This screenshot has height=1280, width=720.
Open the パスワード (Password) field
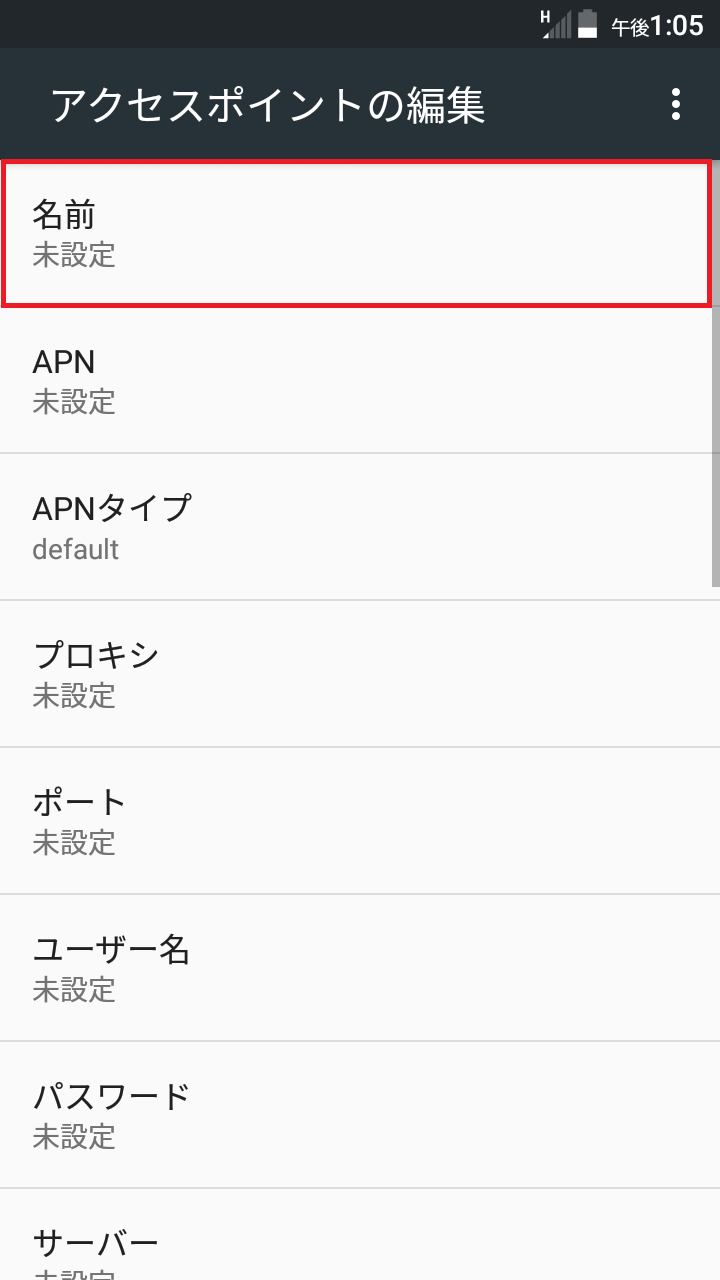[360, 1114]
